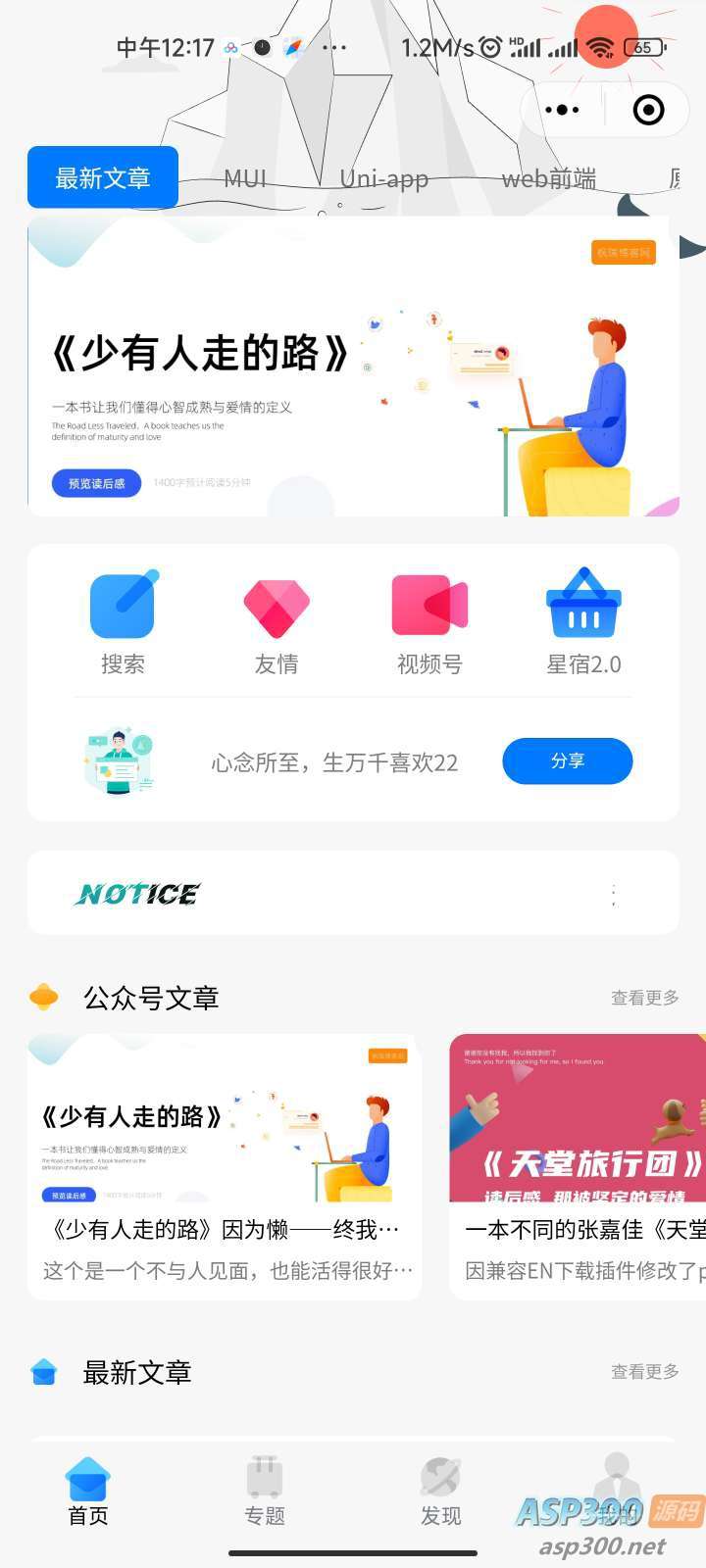Screen dimensions: 706x1568
Task: Open 查看更多 for 公众号文章
Action: (644, 997)
